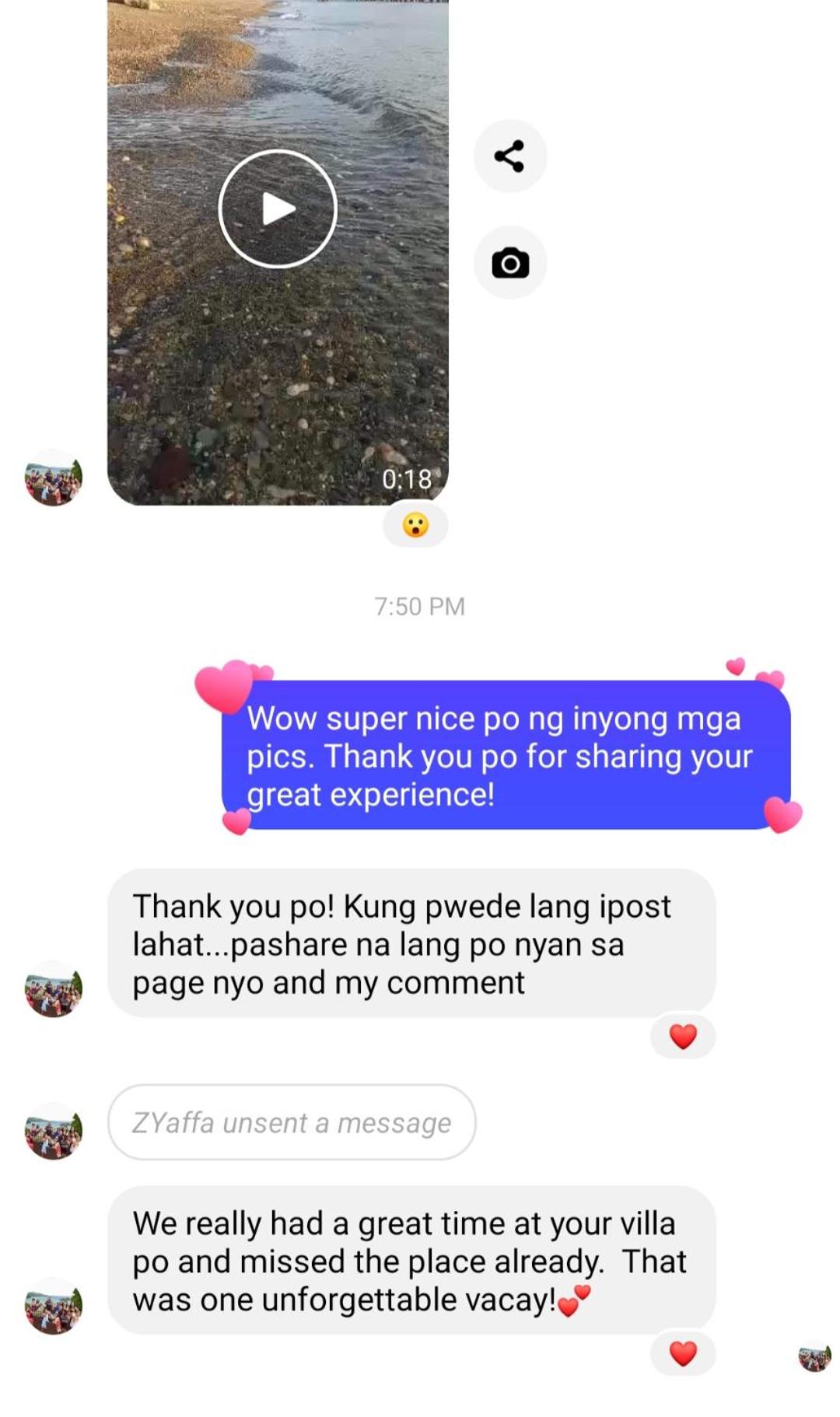
Task: Open the surprised emoji reaction under the video
Action: (415, 525)
